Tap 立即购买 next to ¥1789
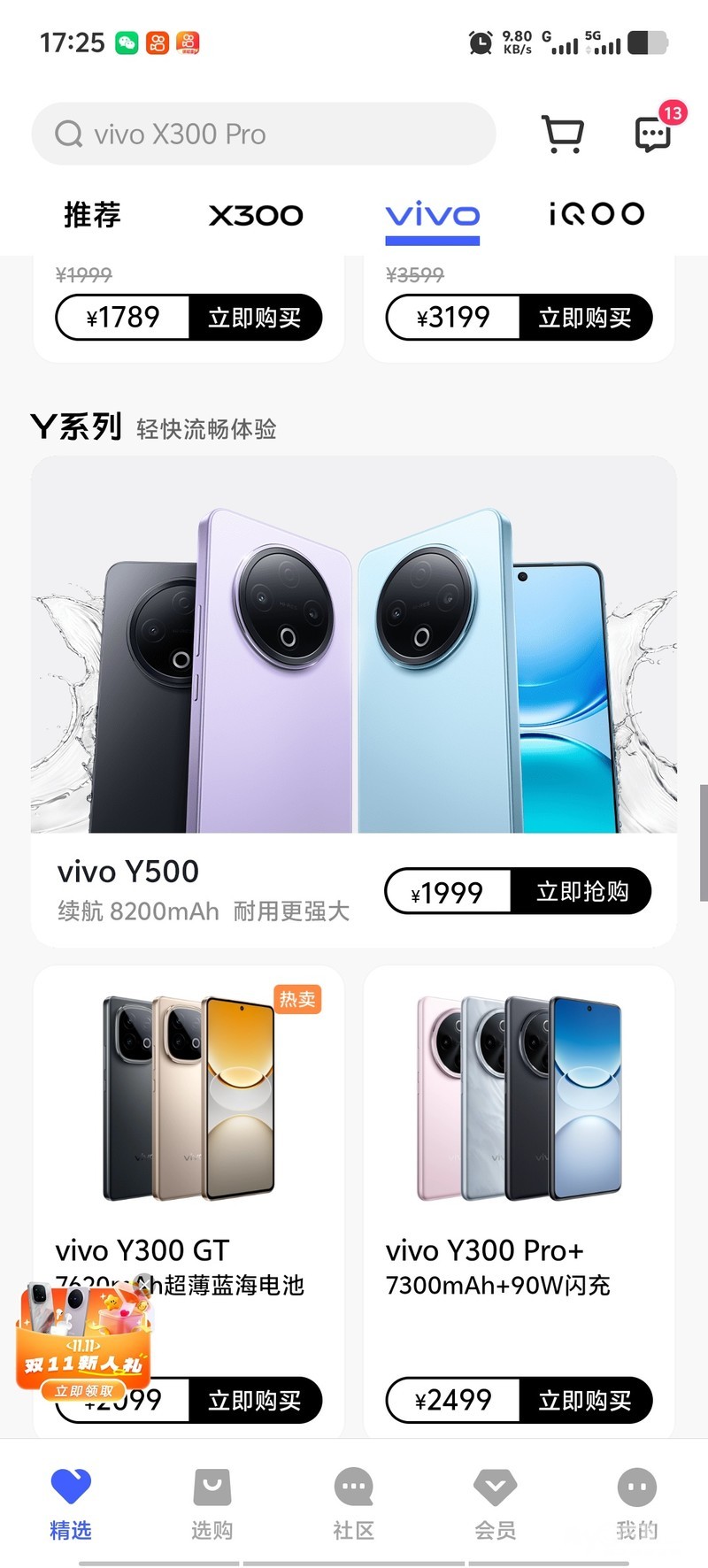This screenshot has height=1568, width=708. [254, 318]
